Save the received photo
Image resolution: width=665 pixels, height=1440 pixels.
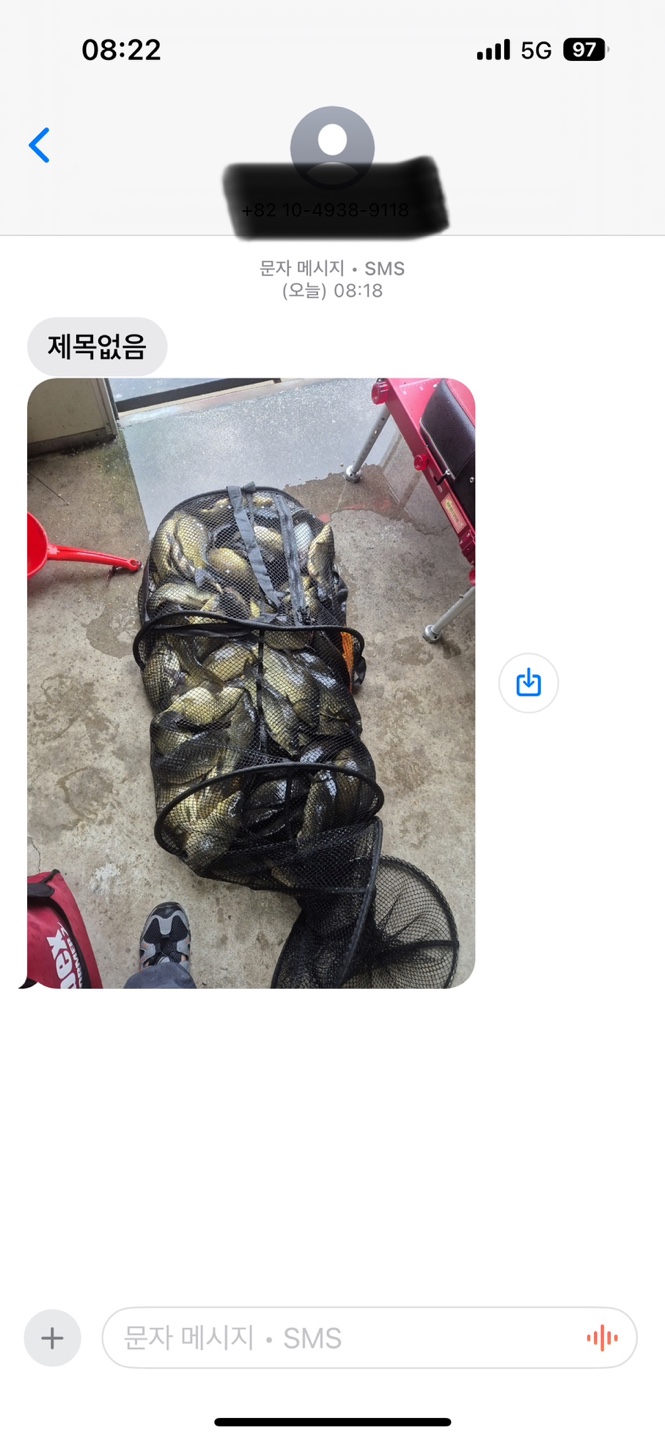point(528,683)
